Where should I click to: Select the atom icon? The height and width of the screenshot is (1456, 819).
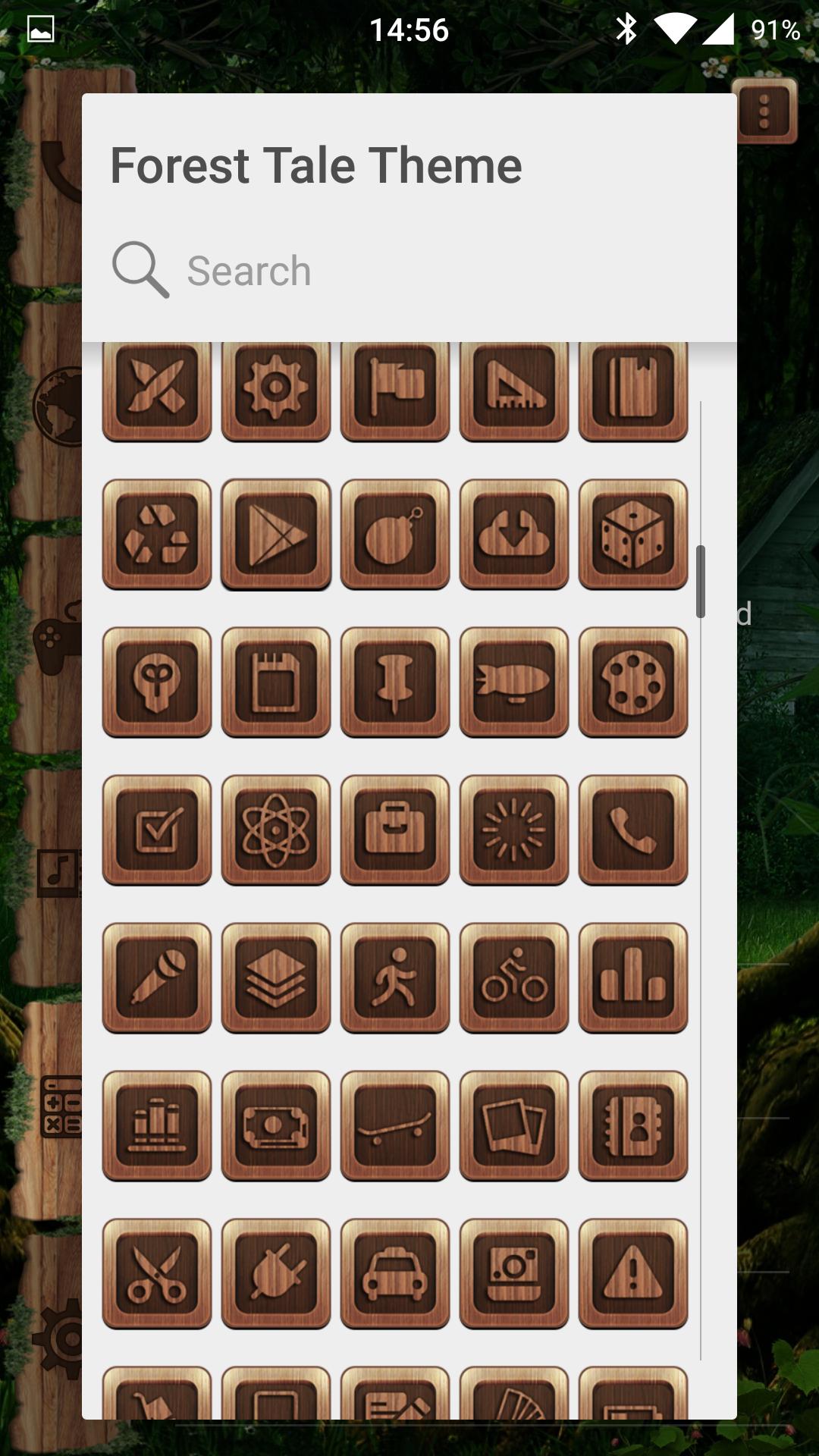point(276,830)
